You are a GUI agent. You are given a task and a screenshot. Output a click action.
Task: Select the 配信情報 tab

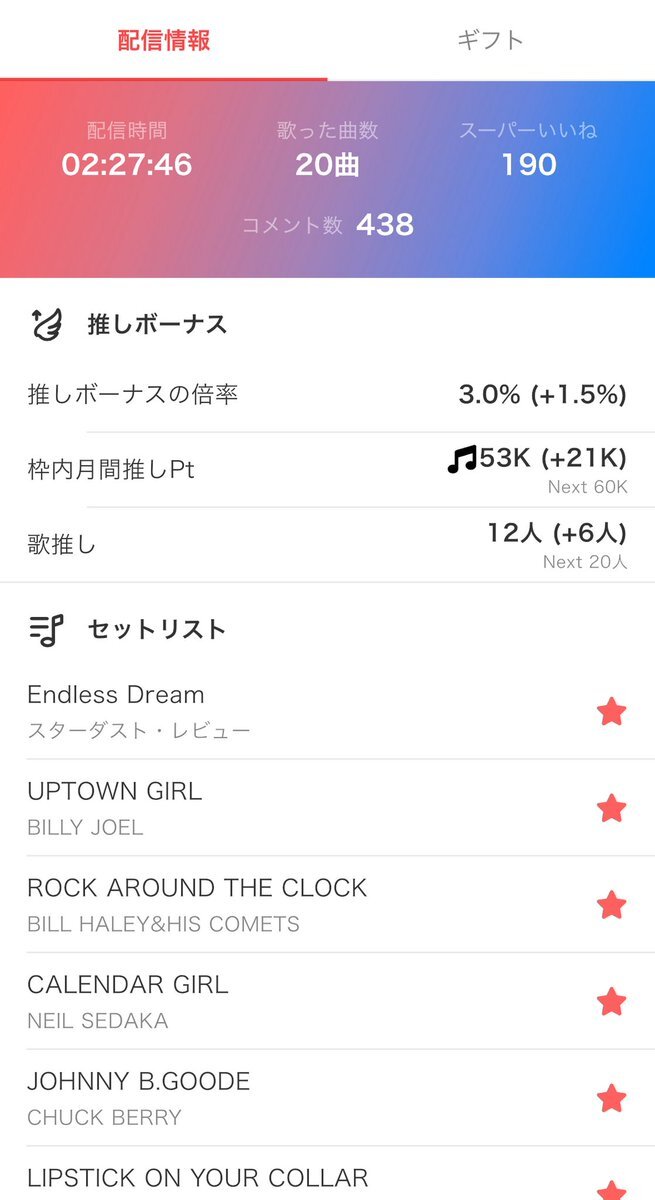click(164, 40)
